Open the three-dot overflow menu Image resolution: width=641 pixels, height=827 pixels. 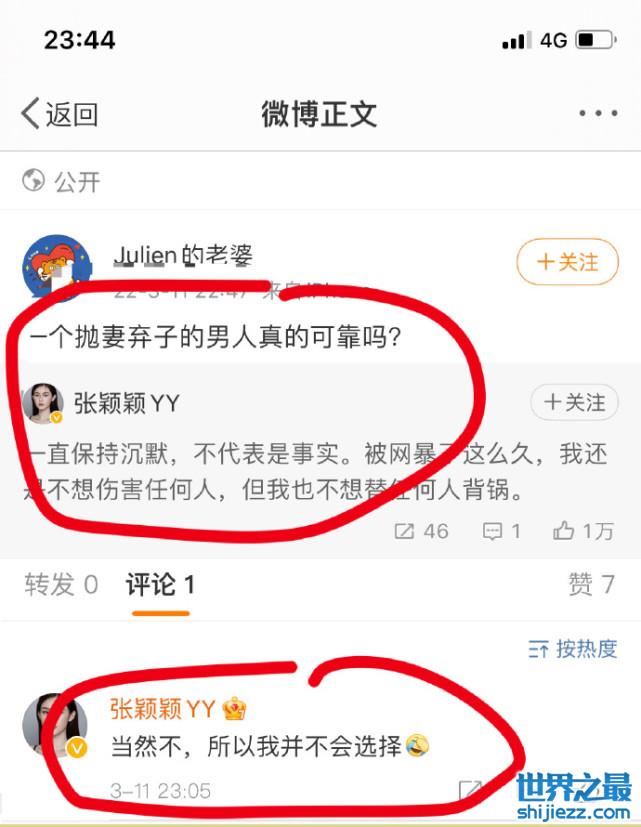pos(597,114)
